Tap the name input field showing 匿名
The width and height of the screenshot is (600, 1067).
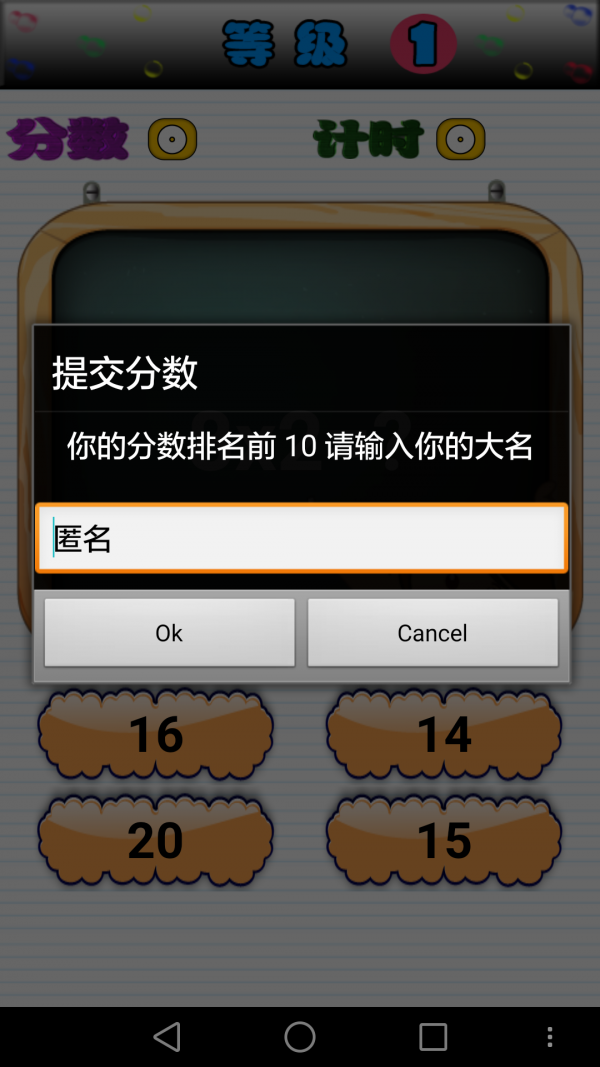(x=300, y=538)
